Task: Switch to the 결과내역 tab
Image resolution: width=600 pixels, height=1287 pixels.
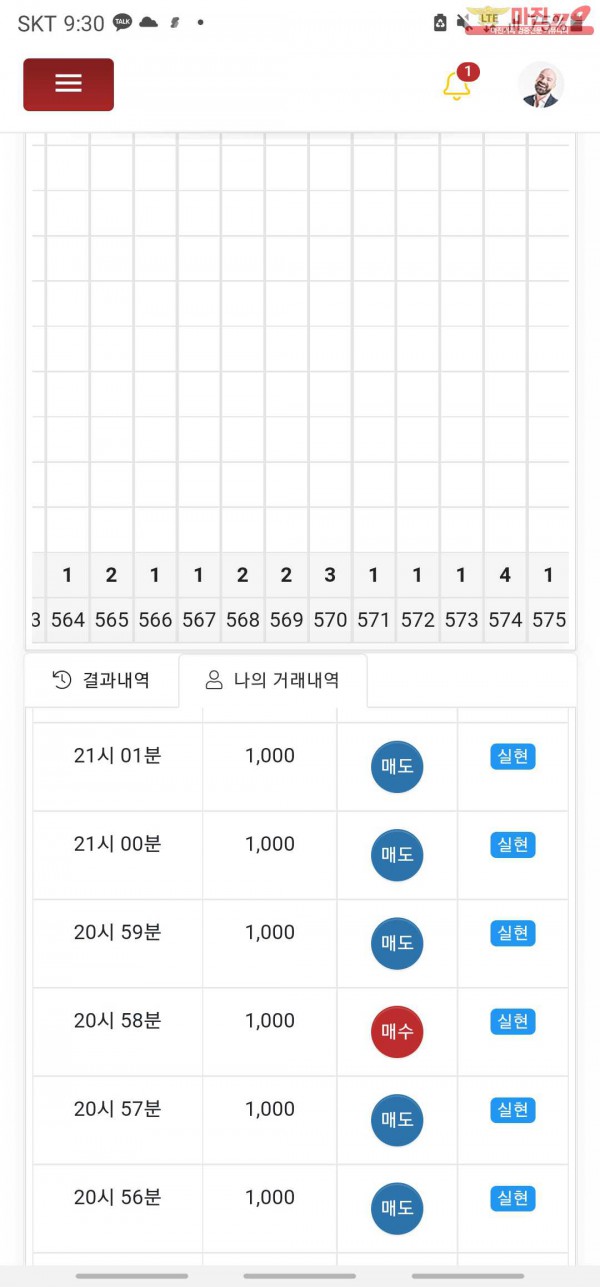Action: [x=101, y=680]
